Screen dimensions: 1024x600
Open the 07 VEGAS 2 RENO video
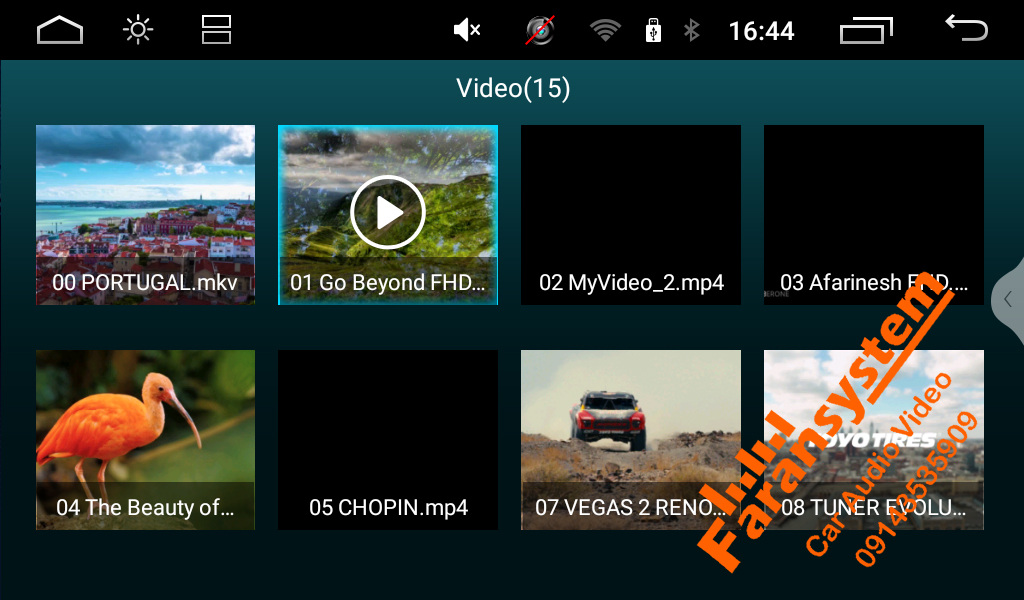pyautogui.click(x=630, y=439)
